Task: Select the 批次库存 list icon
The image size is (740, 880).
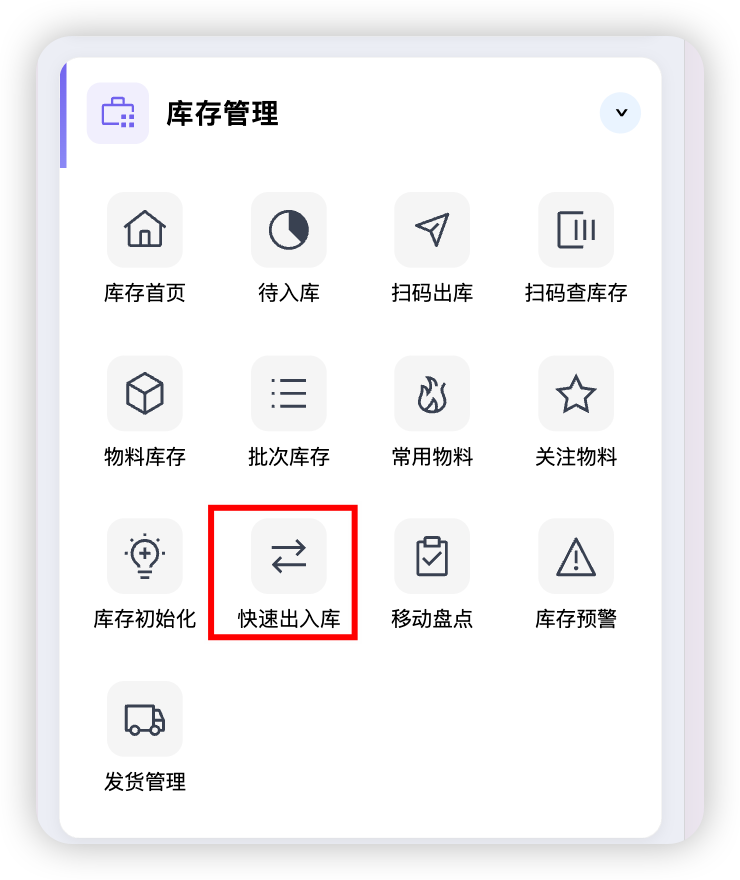Action: point(288,393)
